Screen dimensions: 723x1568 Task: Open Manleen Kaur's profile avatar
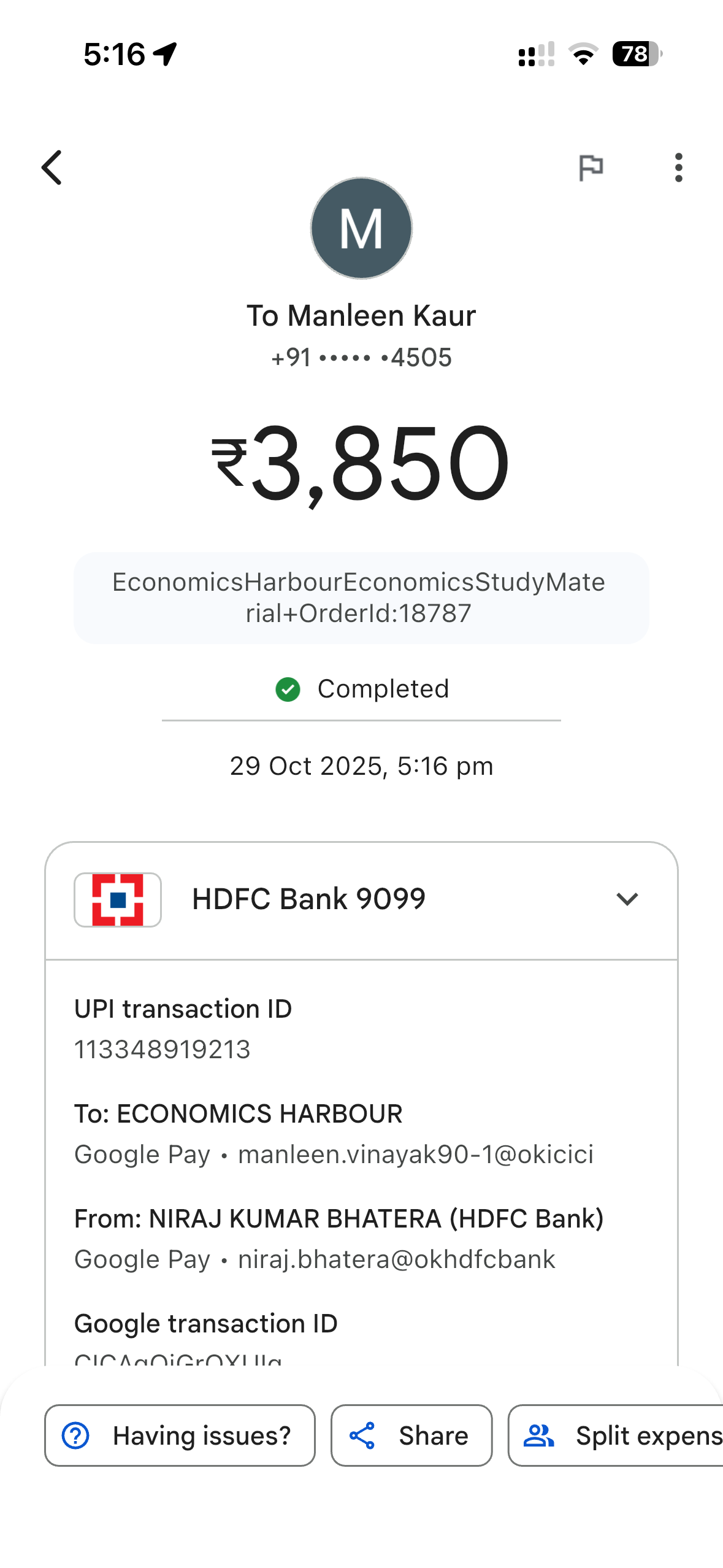click(361, 228)
